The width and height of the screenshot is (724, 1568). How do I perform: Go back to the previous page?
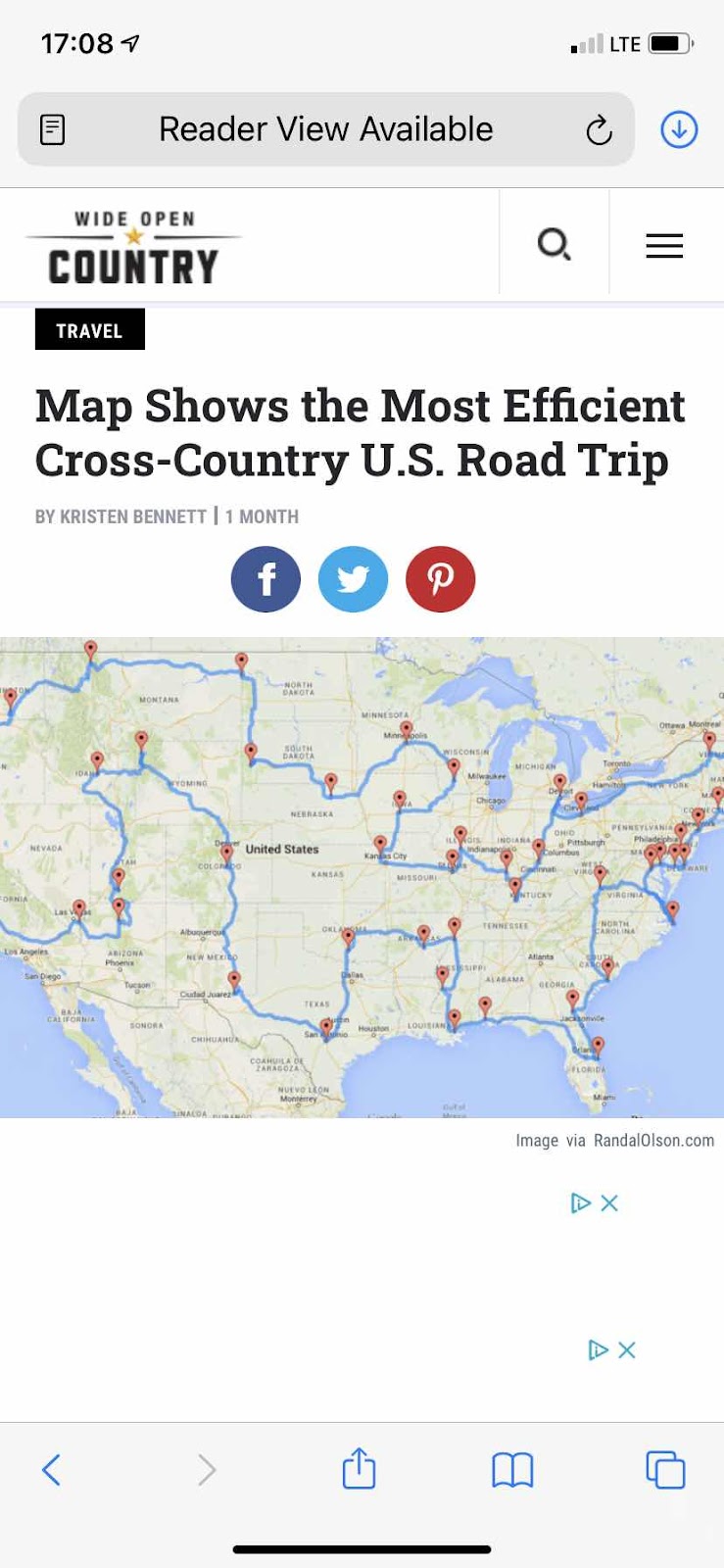[x=52, y=1469]
